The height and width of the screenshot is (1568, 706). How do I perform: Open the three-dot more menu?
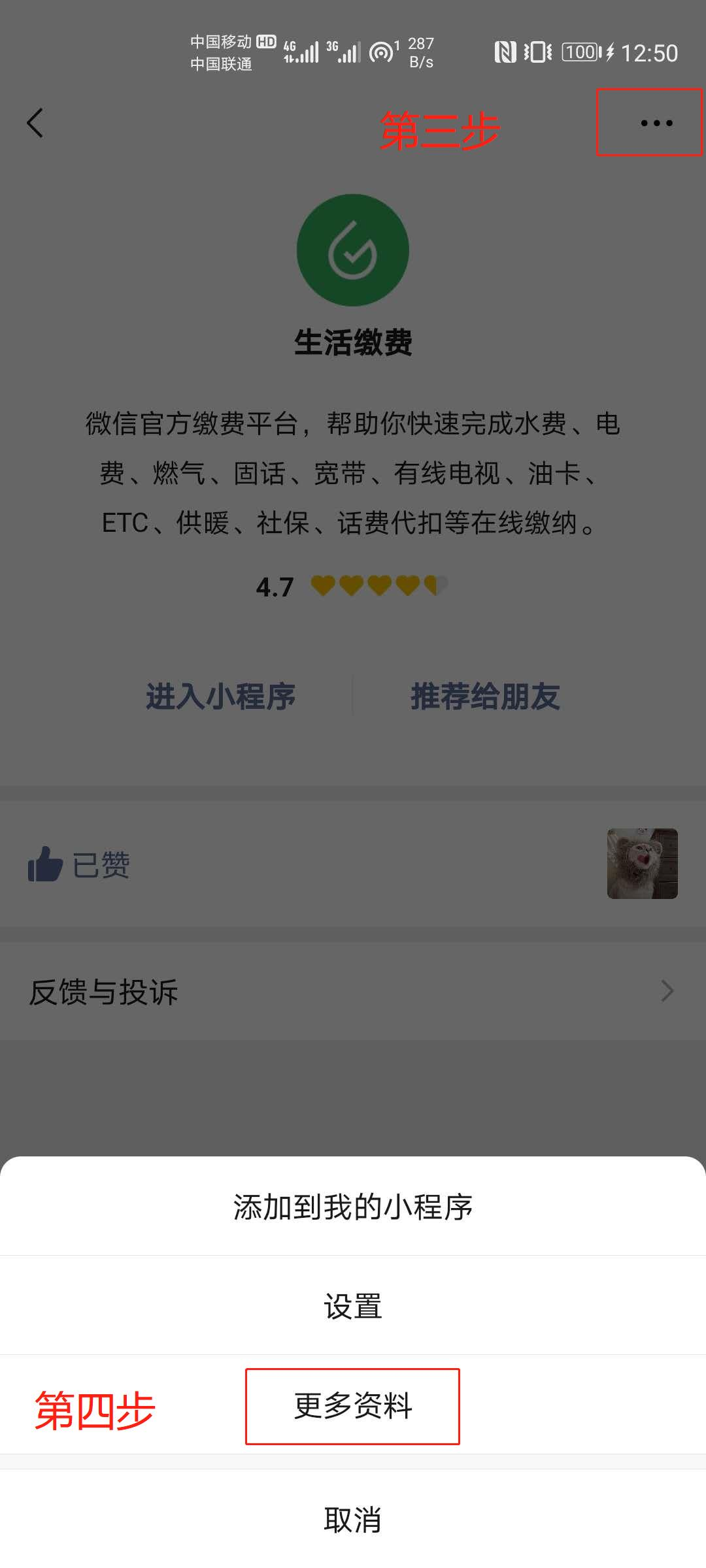[x=656, y=123]
